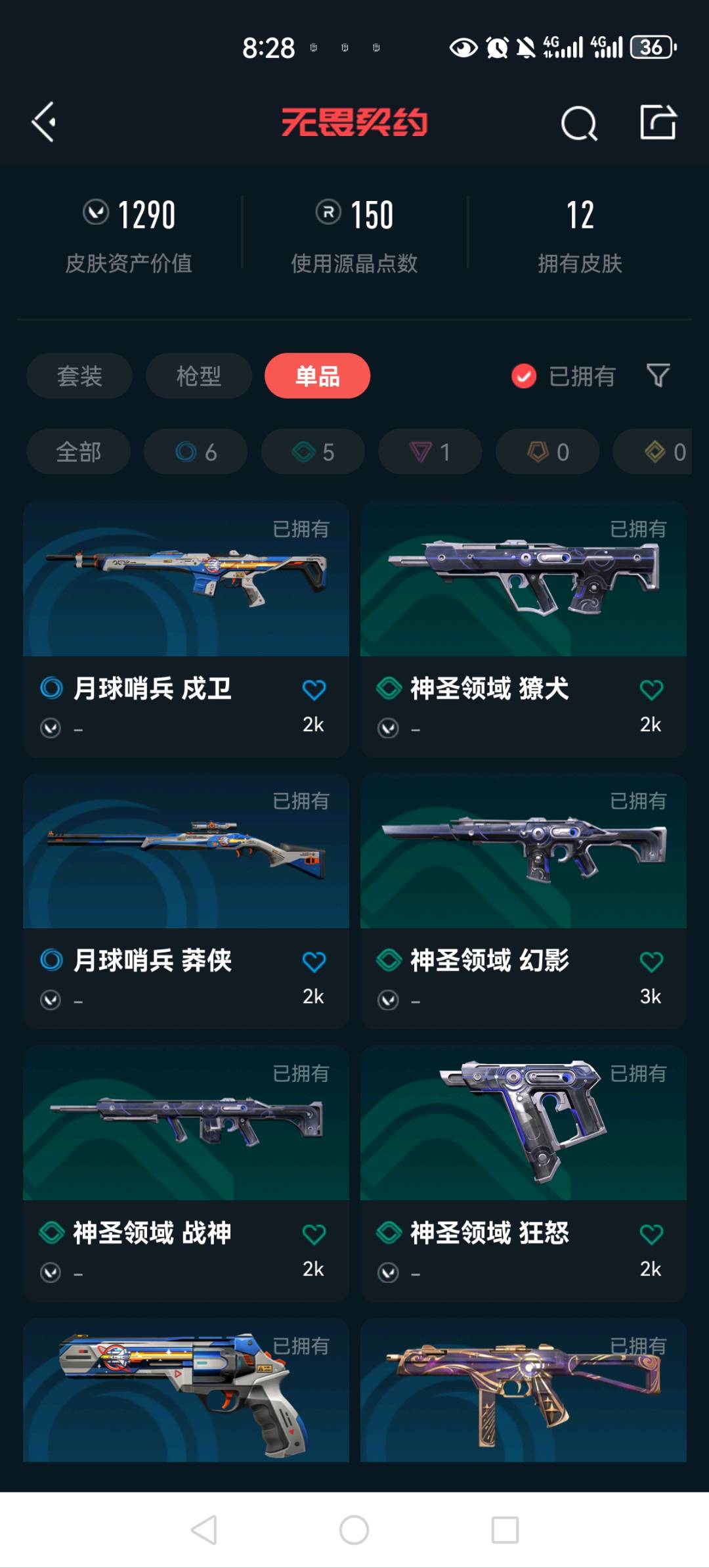Open the search icon in header

579,123
